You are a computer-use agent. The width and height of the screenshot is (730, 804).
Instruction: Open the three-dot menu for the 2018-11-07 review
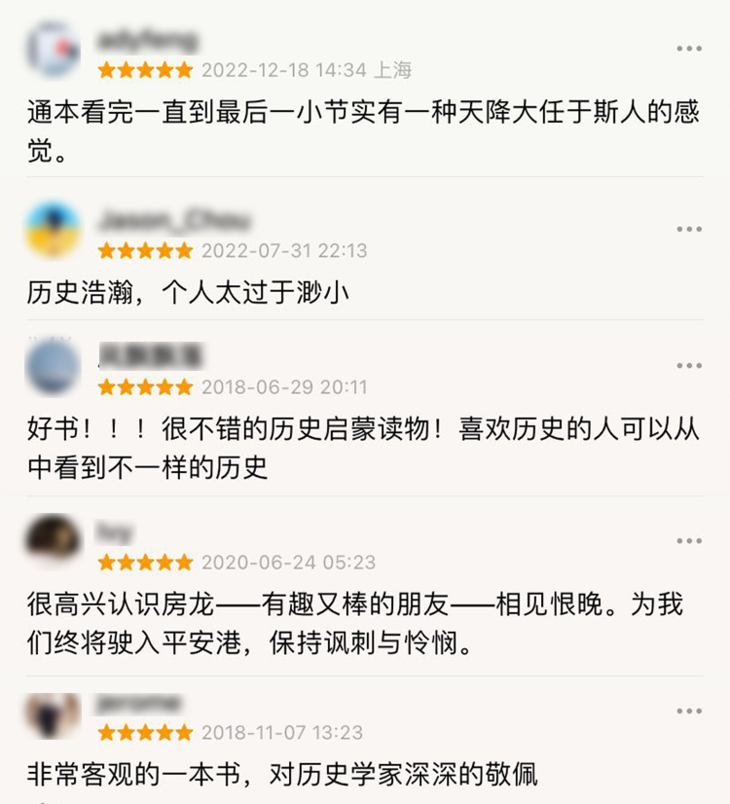coord(689,711)
